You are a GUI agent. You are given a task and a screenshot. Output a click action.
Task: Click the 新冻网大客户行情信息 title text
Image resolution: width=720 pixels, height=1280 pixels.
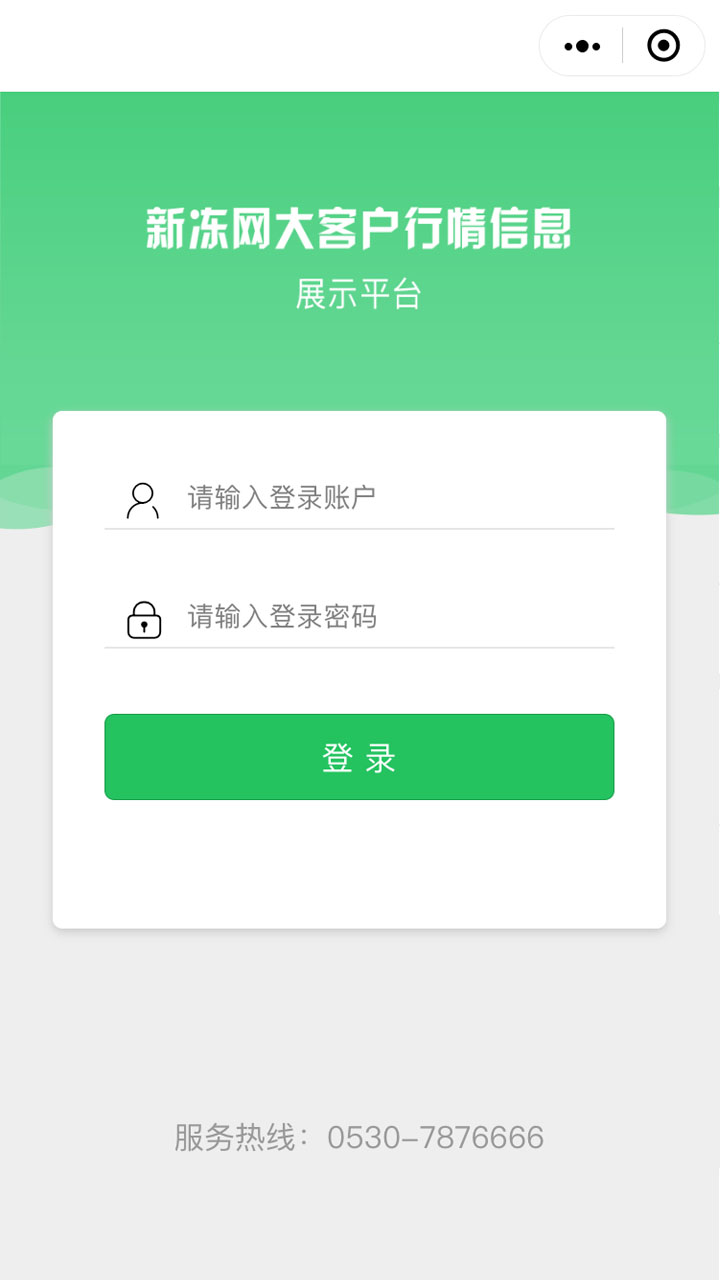[360, 228]
